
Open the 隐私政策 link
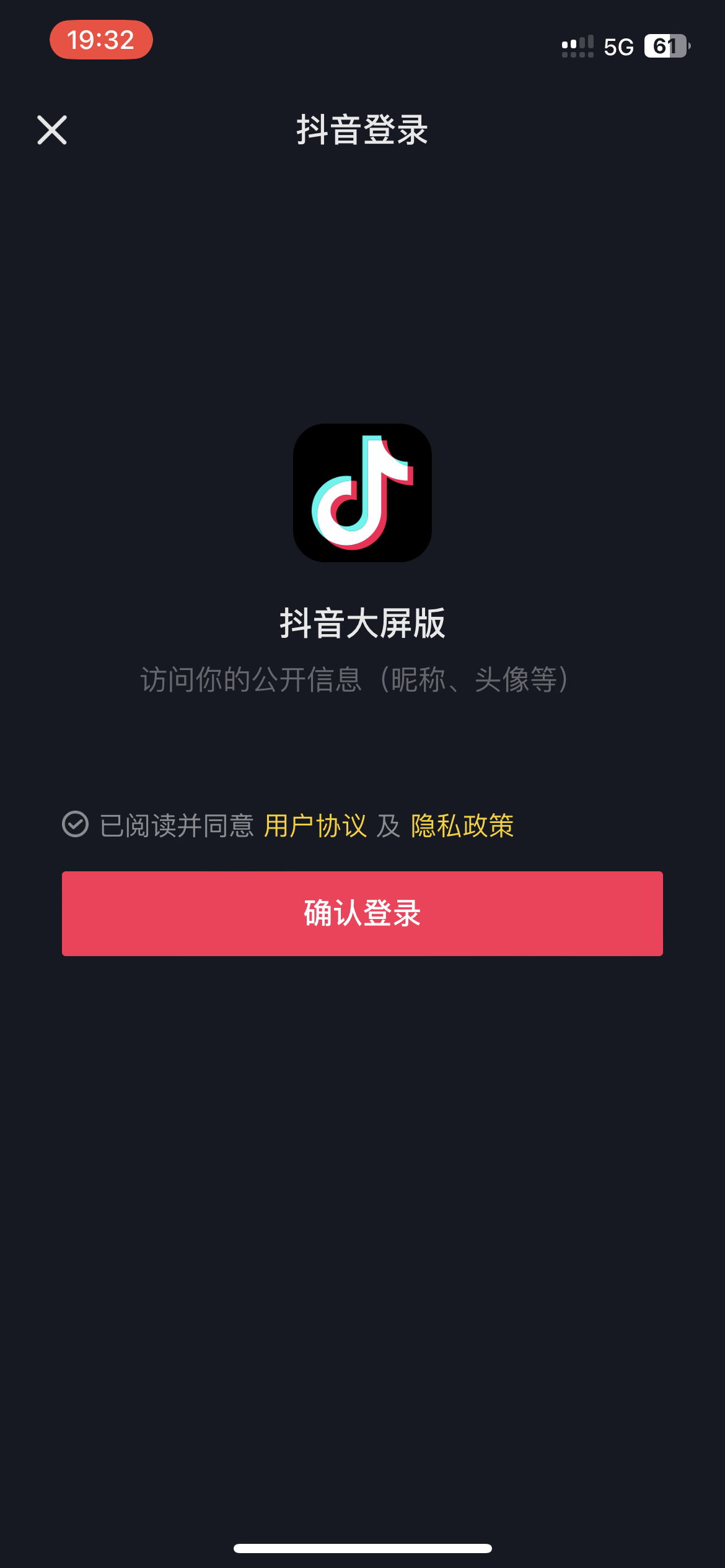tap(462, 825)
